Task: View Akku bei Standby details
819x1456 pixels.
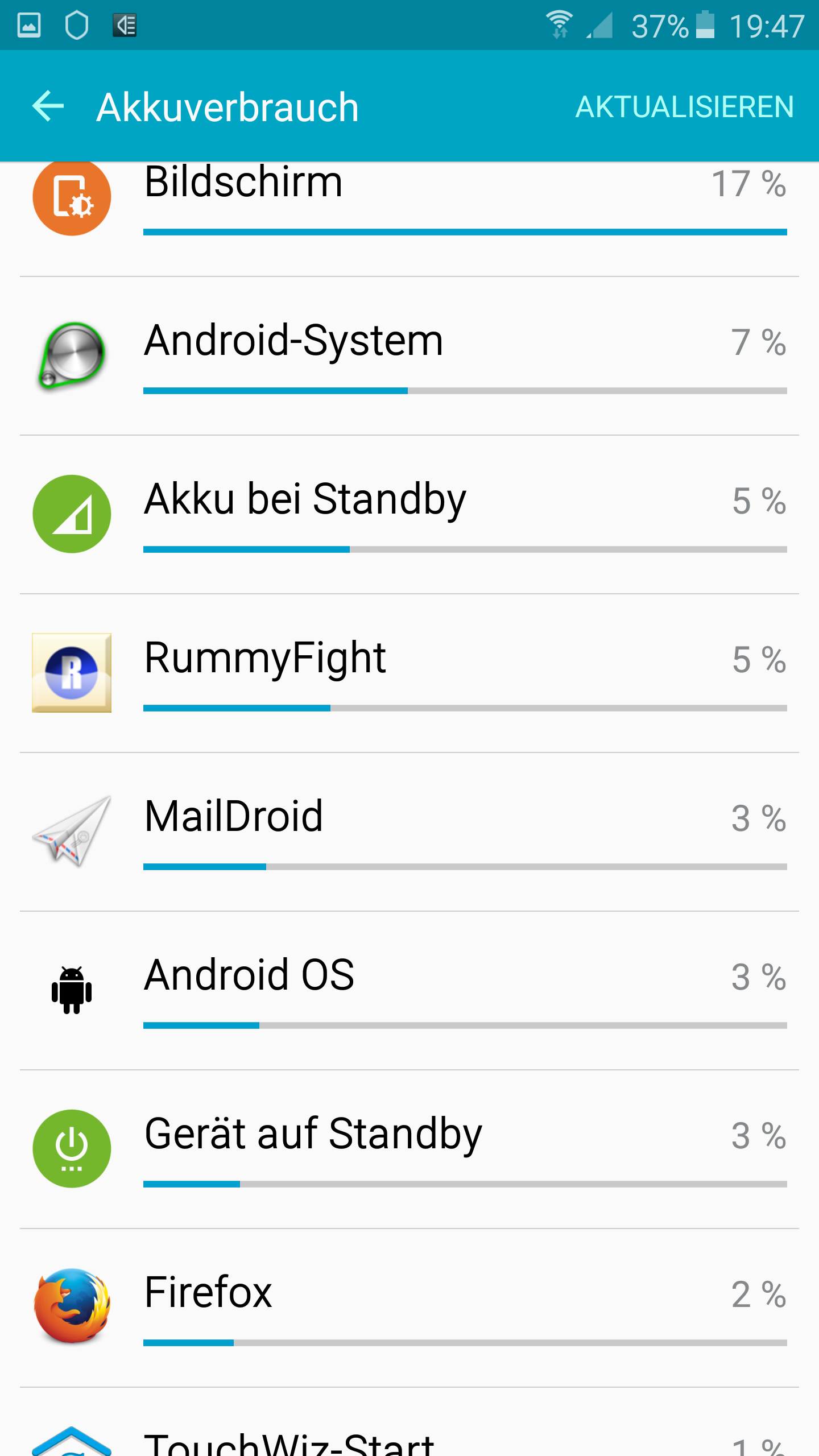Action: tap(409, 515)
